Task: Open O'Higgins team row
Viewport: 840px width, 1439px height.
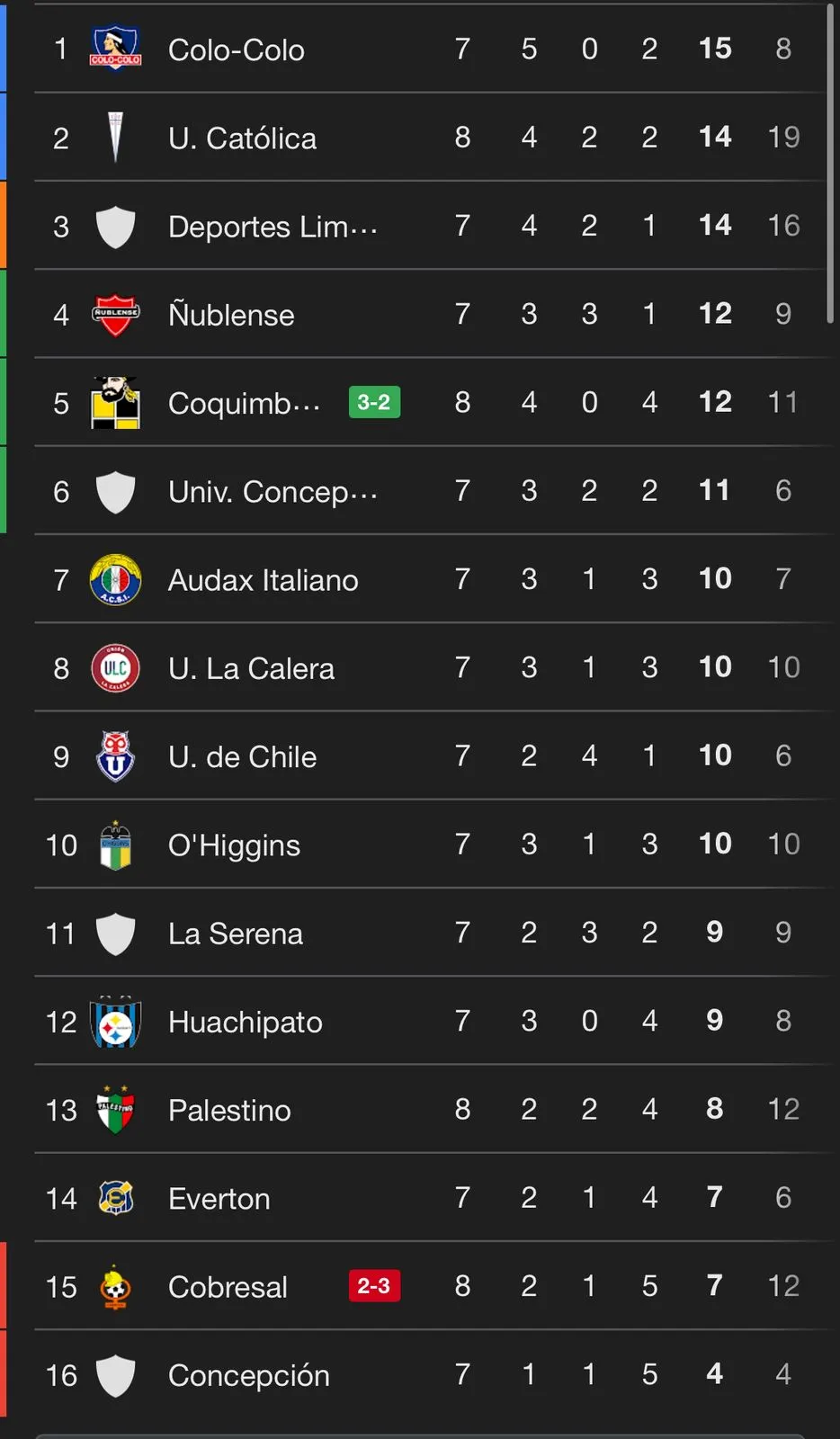Action: pyautogui.click(x=234, y=845)
